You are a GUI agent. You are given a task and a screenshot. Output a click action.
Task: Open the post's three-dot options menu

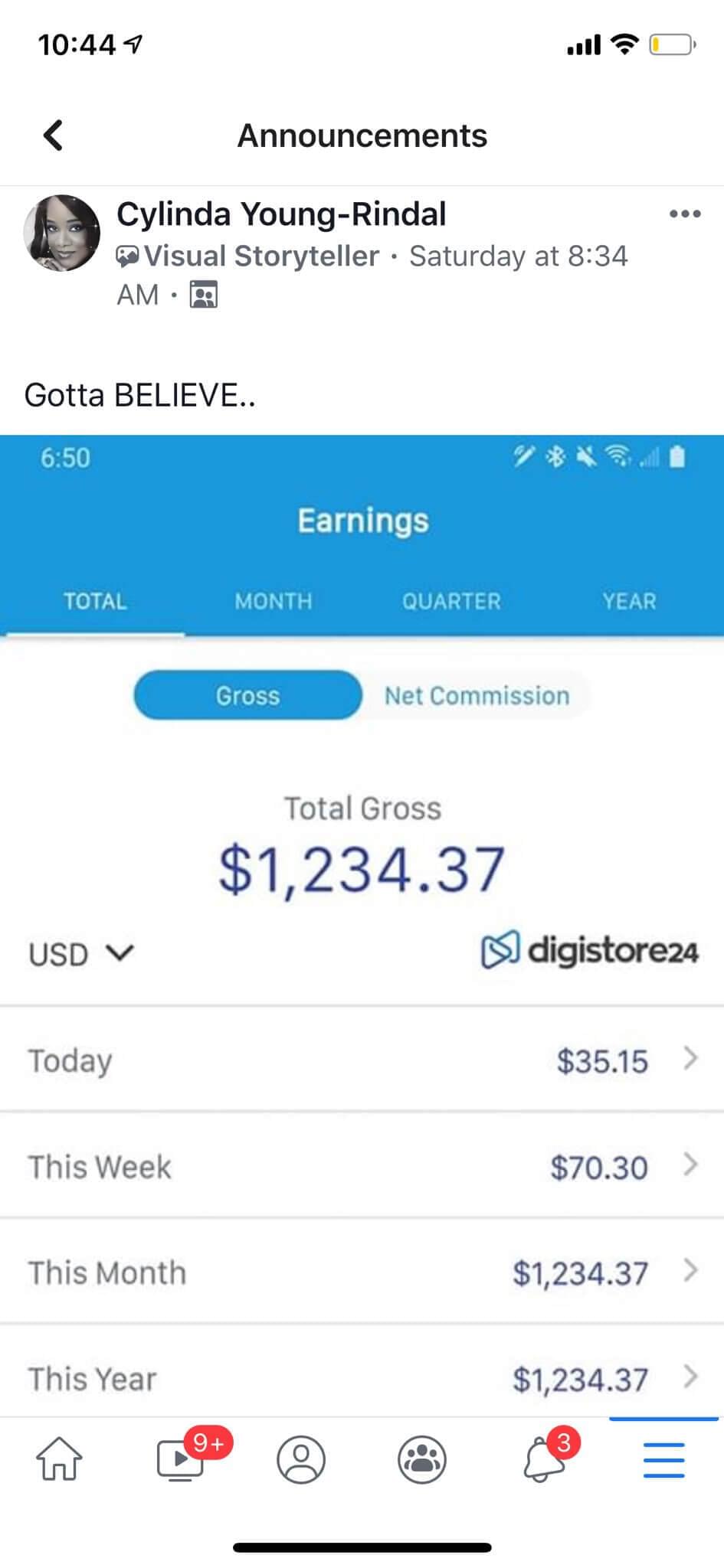pyautogui.click(x=684, y=214)
